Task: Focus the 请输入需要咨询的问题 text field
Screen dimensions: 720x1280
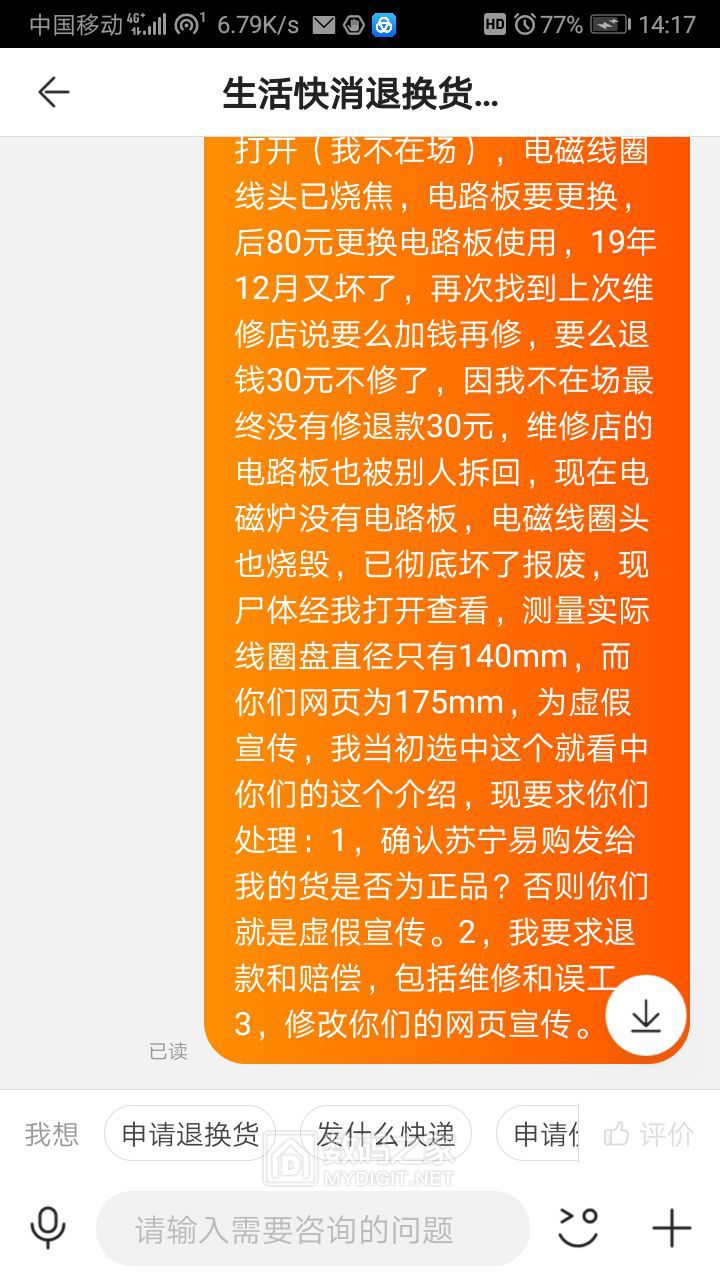Action: [312, 1228]
